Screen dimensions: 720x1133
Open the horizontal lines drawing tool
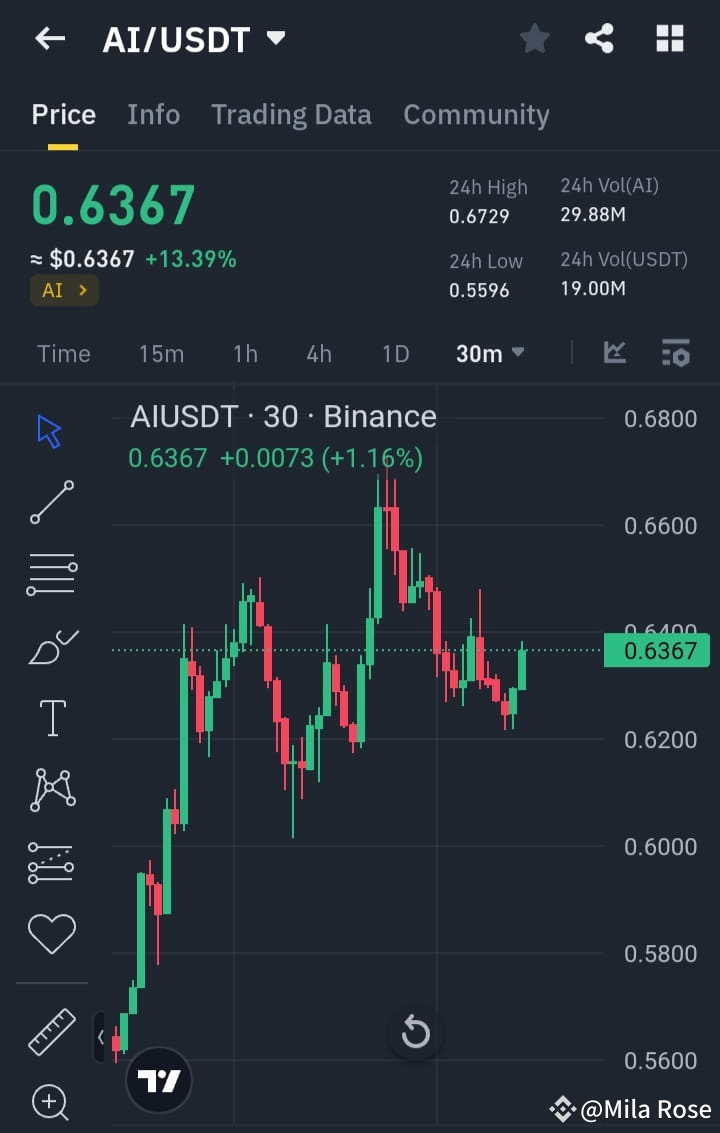click(x=50, y=573)
